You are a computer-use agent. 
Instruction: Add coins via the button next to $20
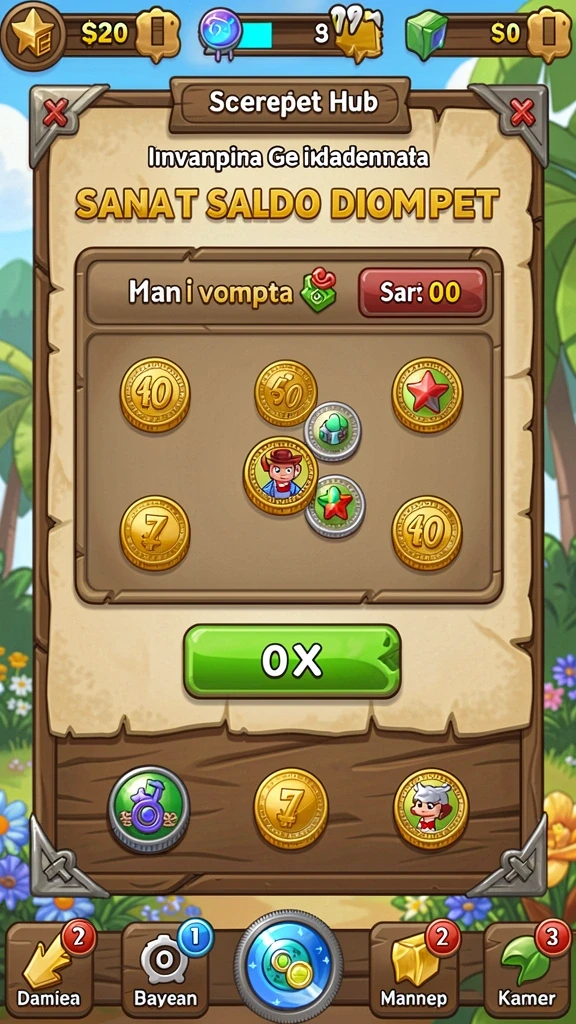click(x=157, y=34)
